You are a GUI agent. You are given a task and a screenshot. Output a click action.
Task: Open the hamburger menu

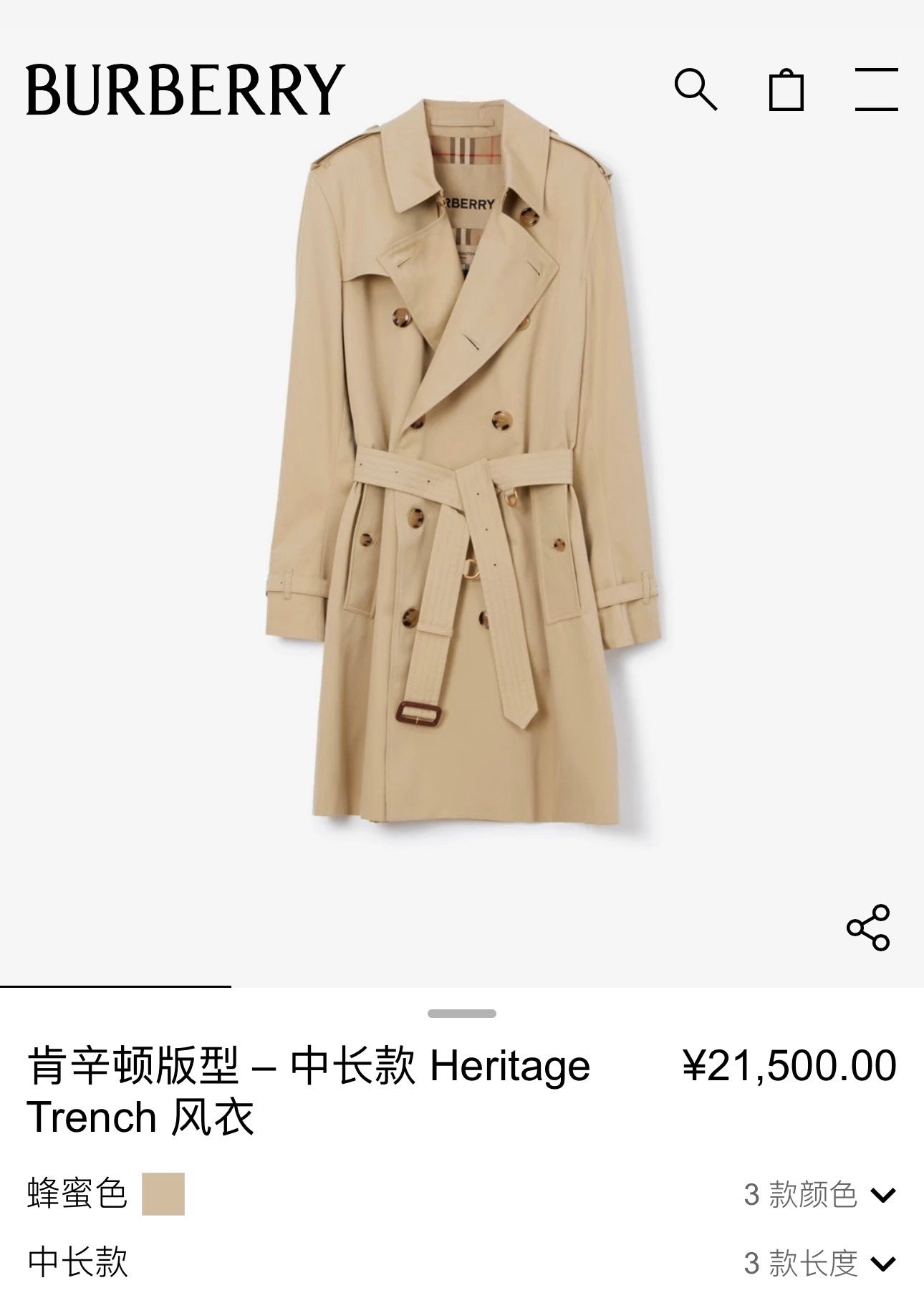876,90
